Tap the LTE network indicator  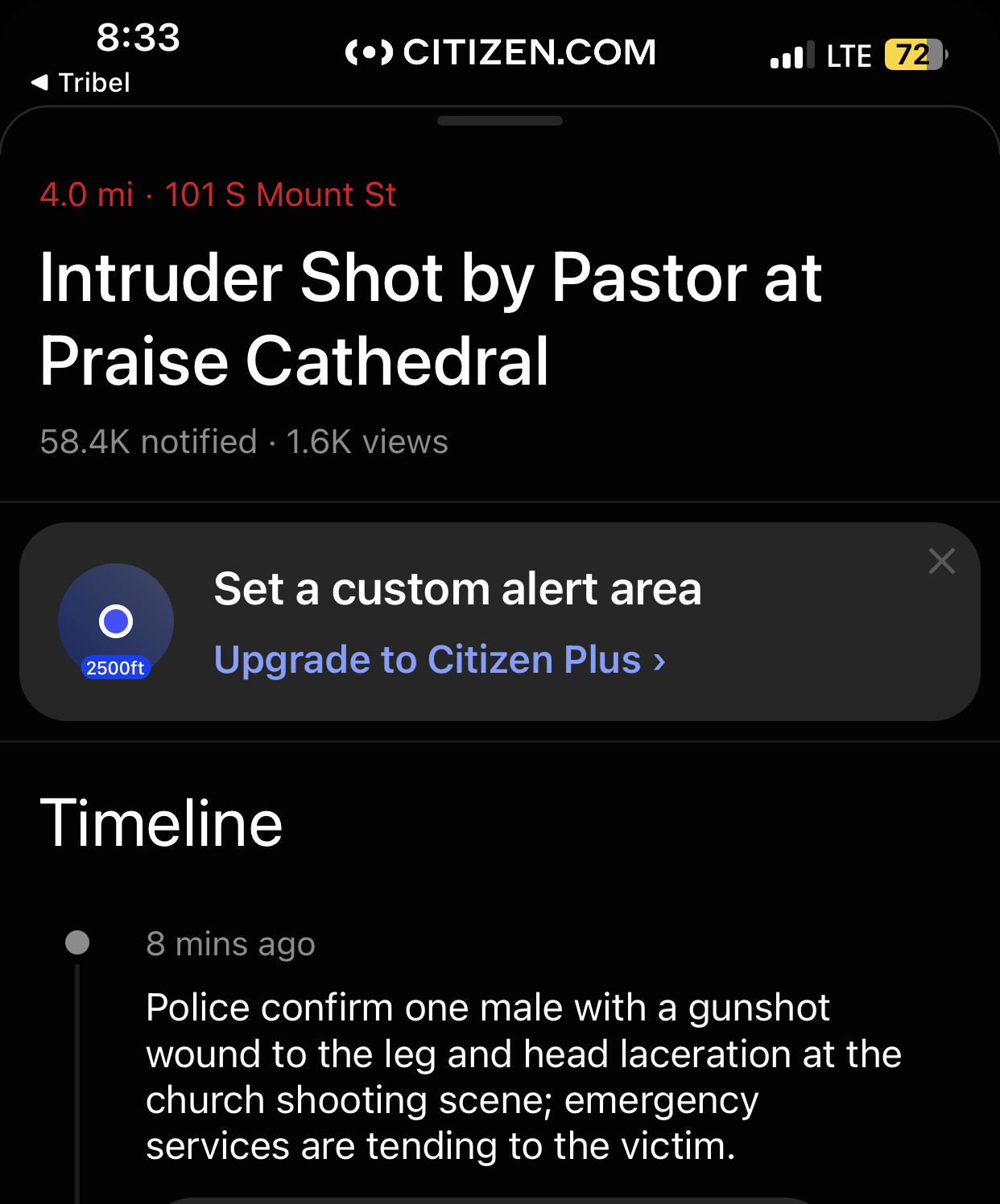[848, 55]
